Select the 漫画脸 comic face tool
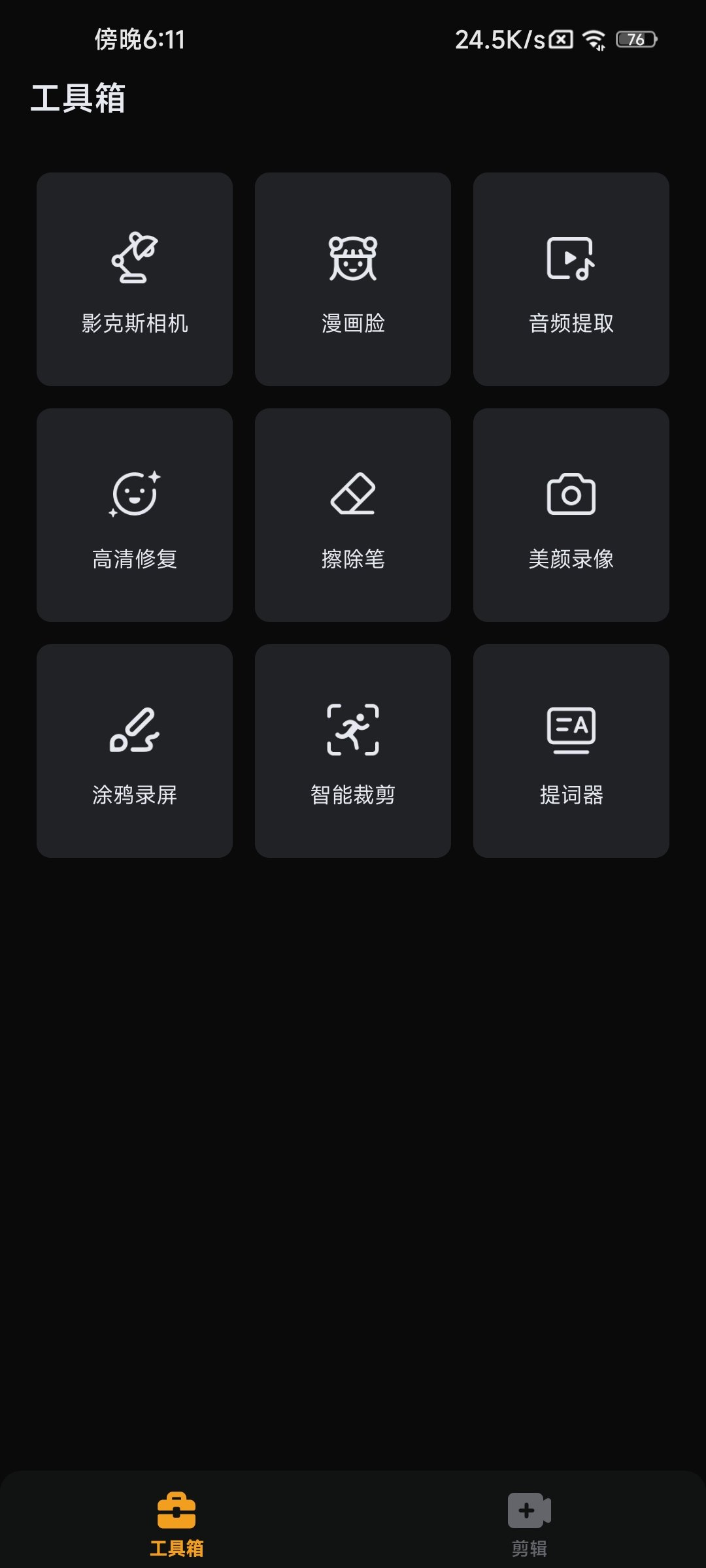Viewport: 706px width, 1568px height. pos(353,278)
